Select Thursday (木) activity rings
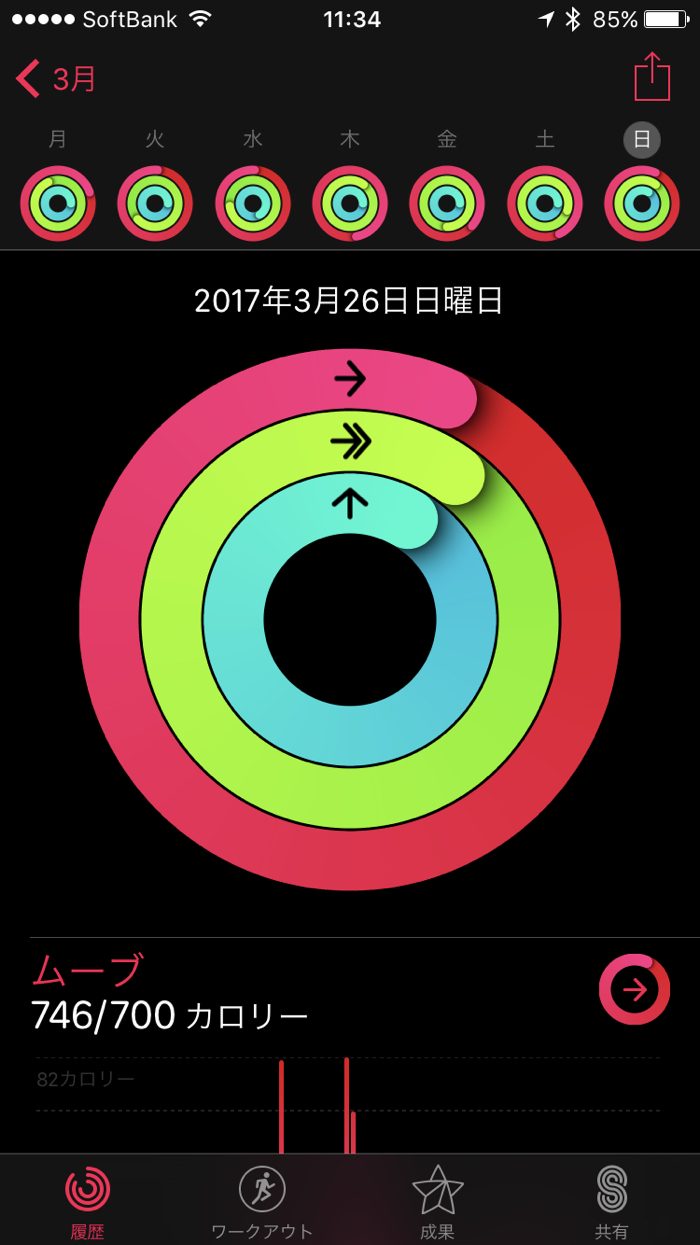The height and width of the screenshot is (1245, 700). pyautogui.click(x=350, y=203)
